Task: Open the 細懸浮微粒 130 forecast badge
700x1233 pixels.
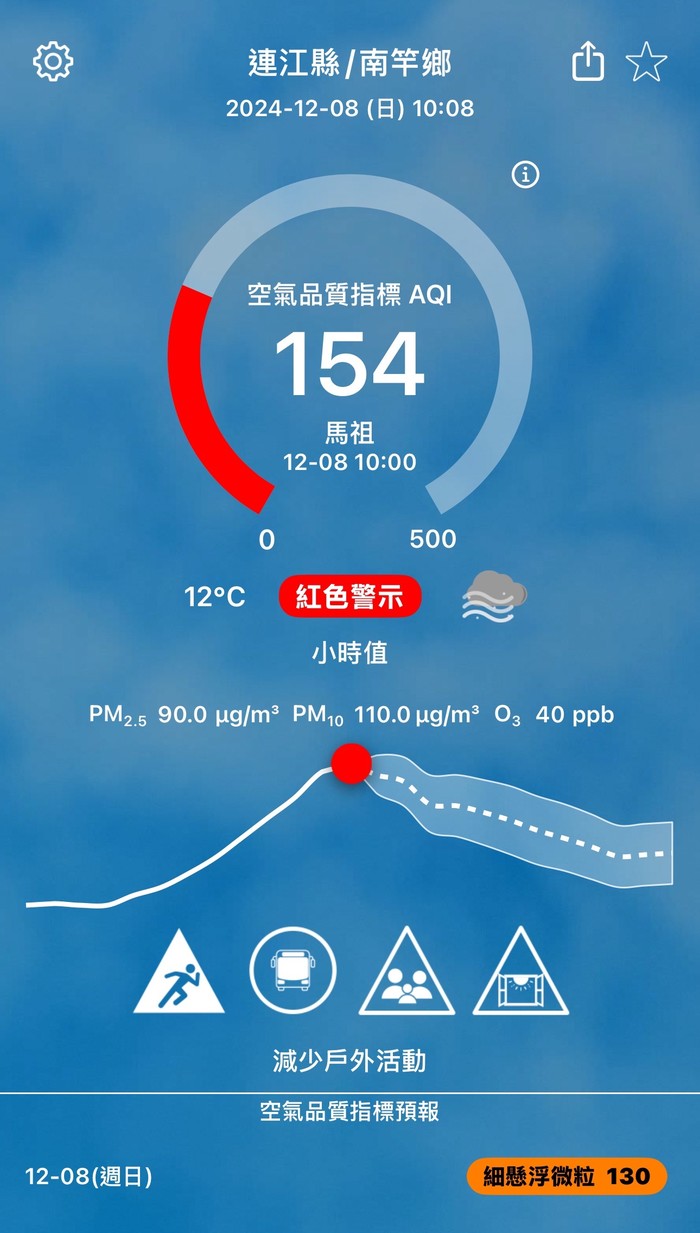Action: pos(566,1176)
